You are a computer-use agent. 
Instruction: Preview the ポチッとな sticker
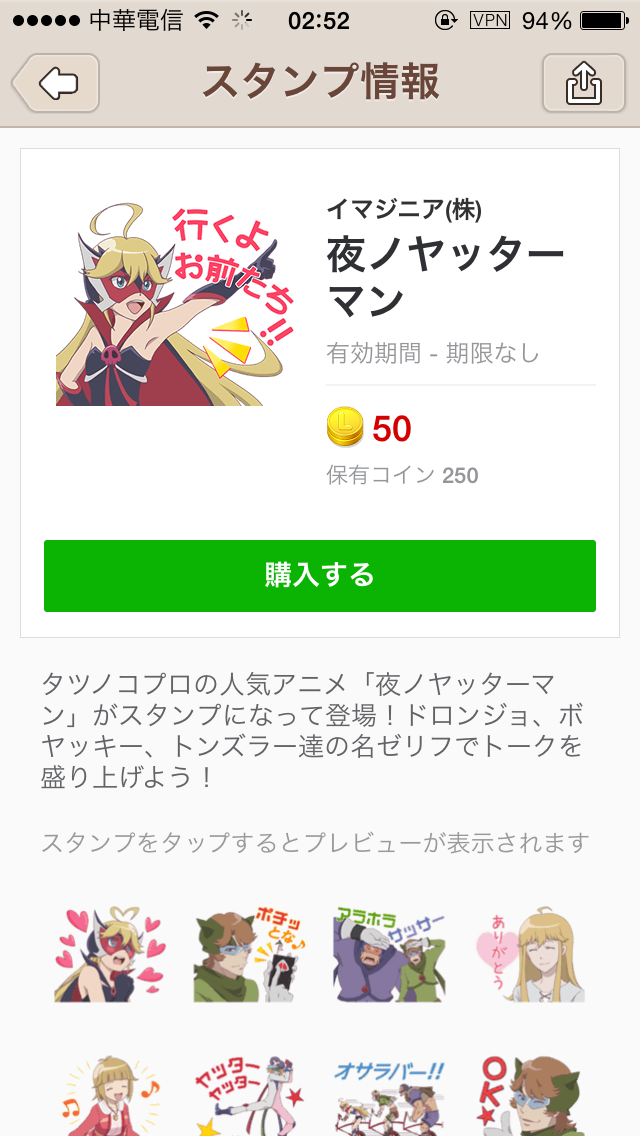pos(249,954)
